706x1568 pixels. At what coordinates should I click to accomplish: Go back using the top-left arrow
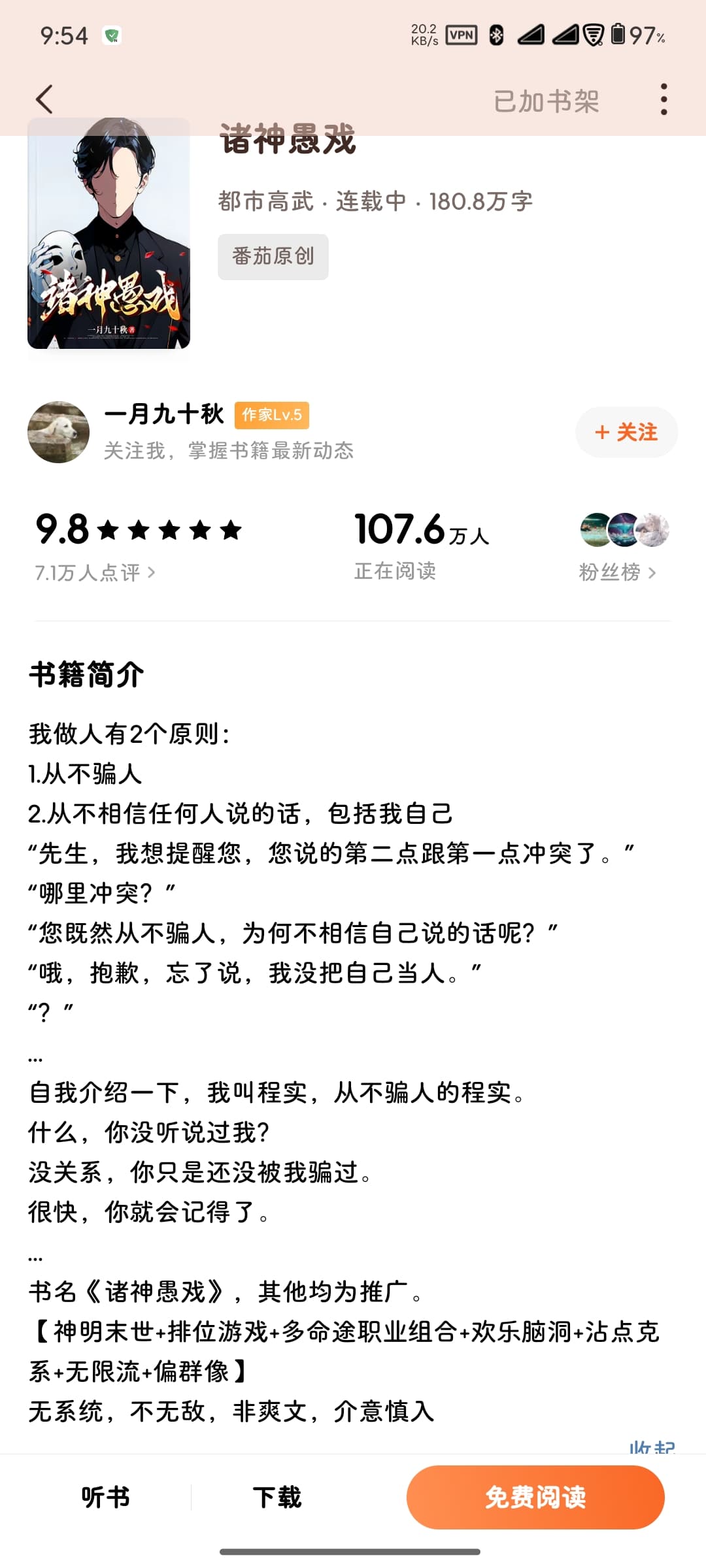44,99
